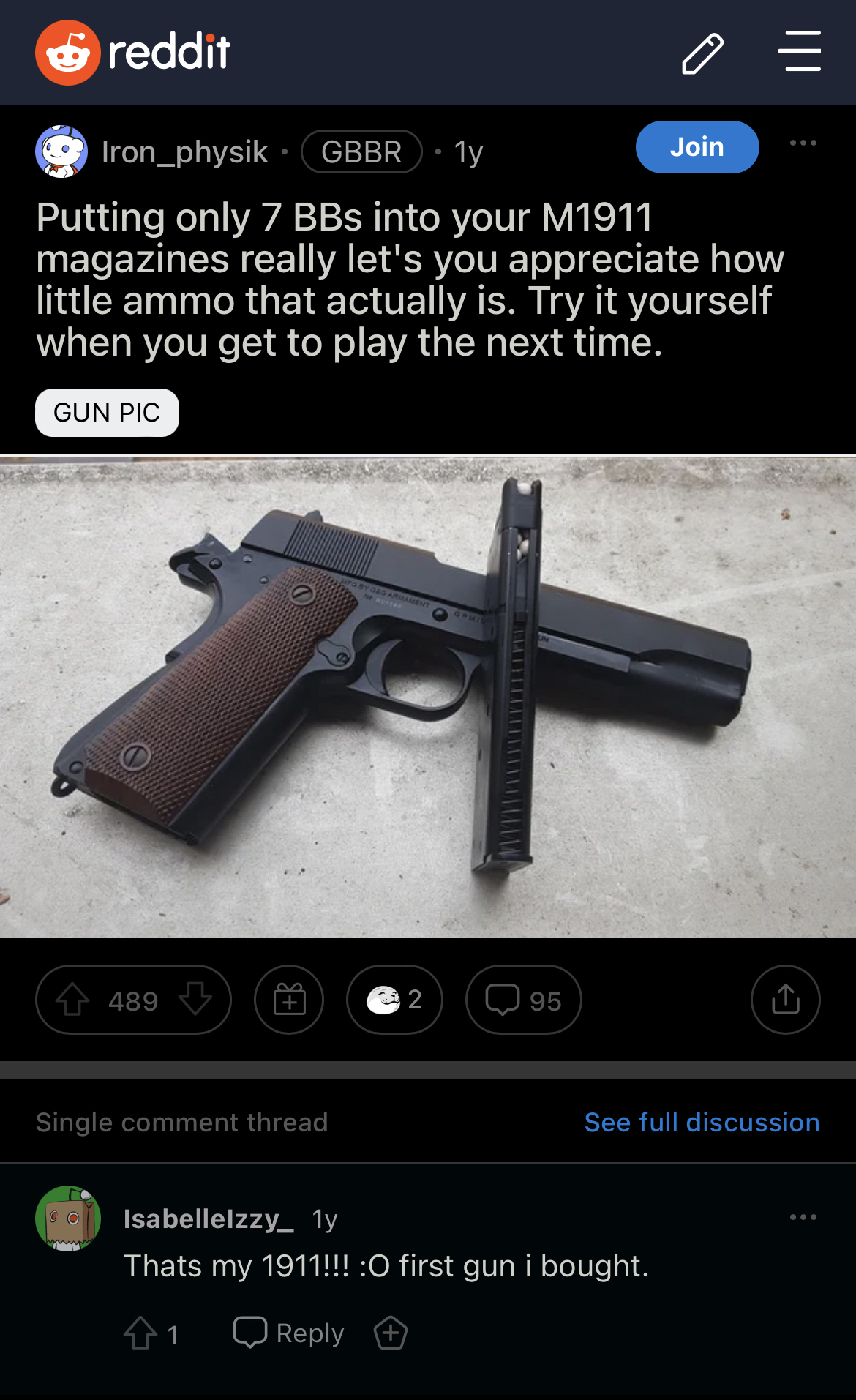
Task: Open the pistol photo full screen
Action: click(x=428, y=697)
